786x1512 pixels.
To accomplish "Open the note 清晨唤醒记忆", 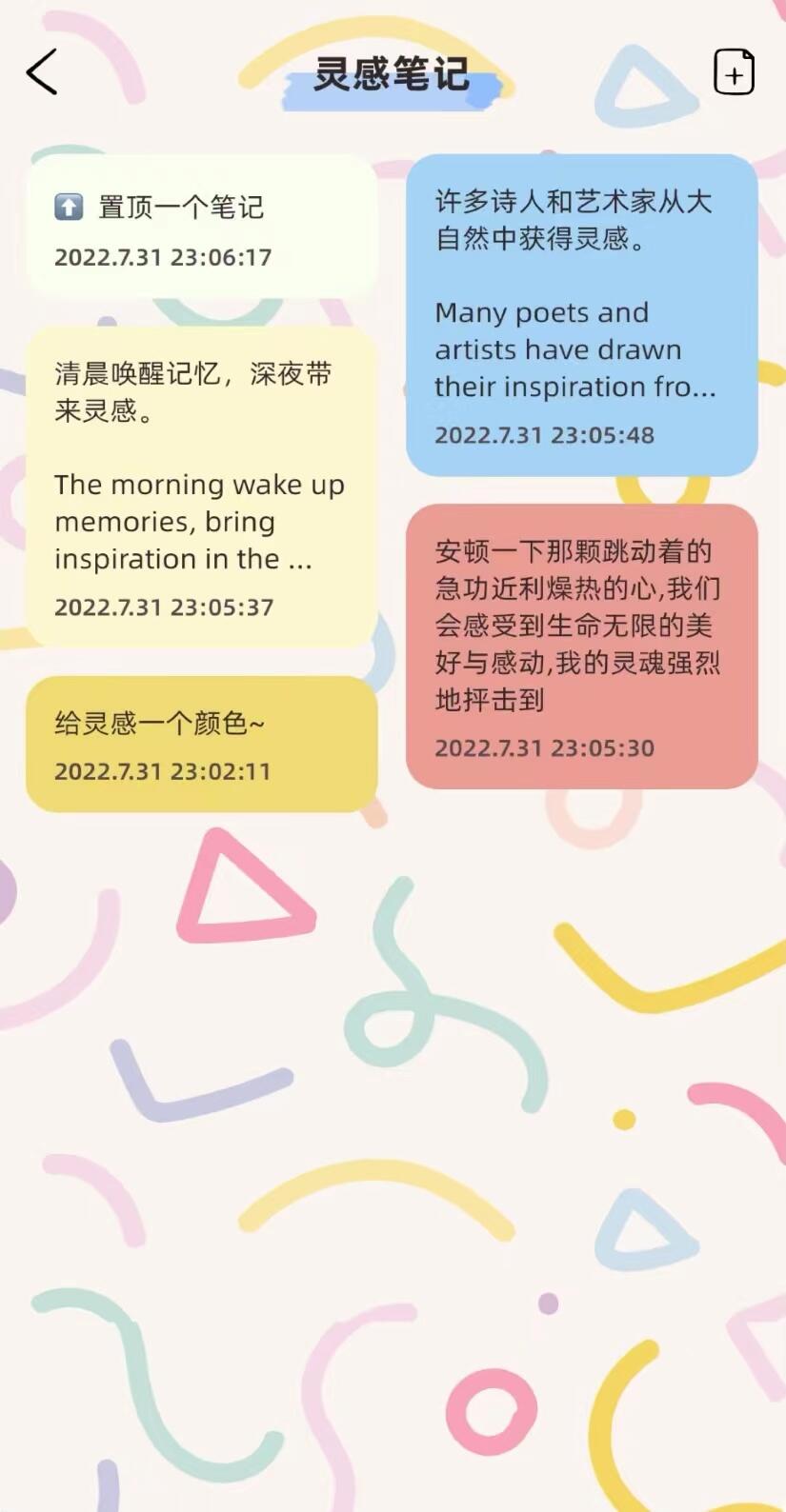I will tap(201, 487).
